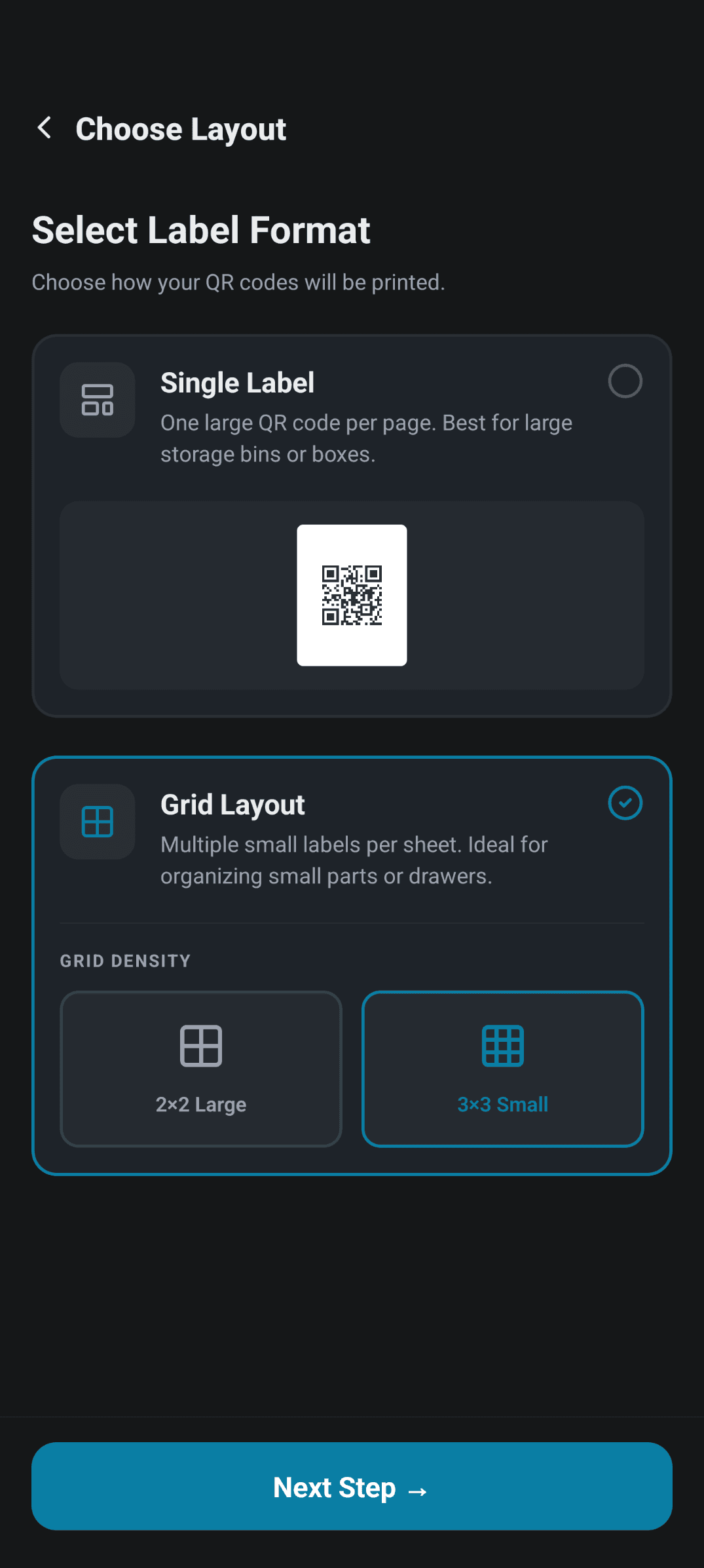704x1568 pixels.
Task: Click the Single Label layout icon
Action: (x=96, y=400)
